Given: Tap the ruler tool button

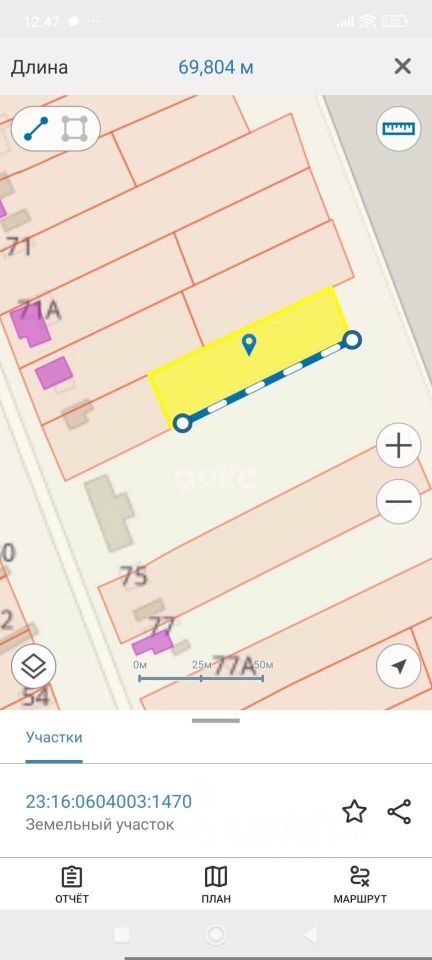Looking at the screenshot, I should coord(398,129).
